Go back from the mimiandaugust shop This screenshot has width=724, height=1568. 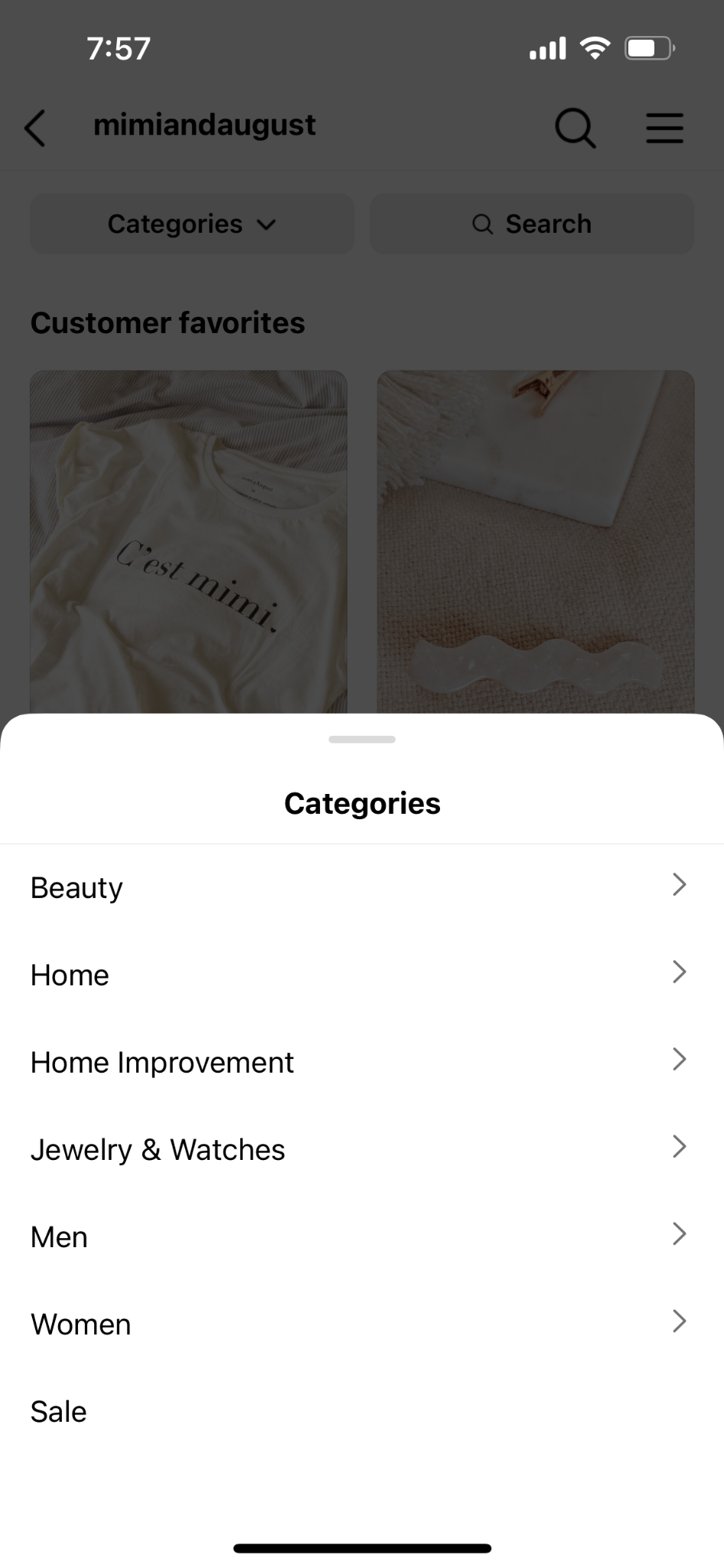coord(35,126)
